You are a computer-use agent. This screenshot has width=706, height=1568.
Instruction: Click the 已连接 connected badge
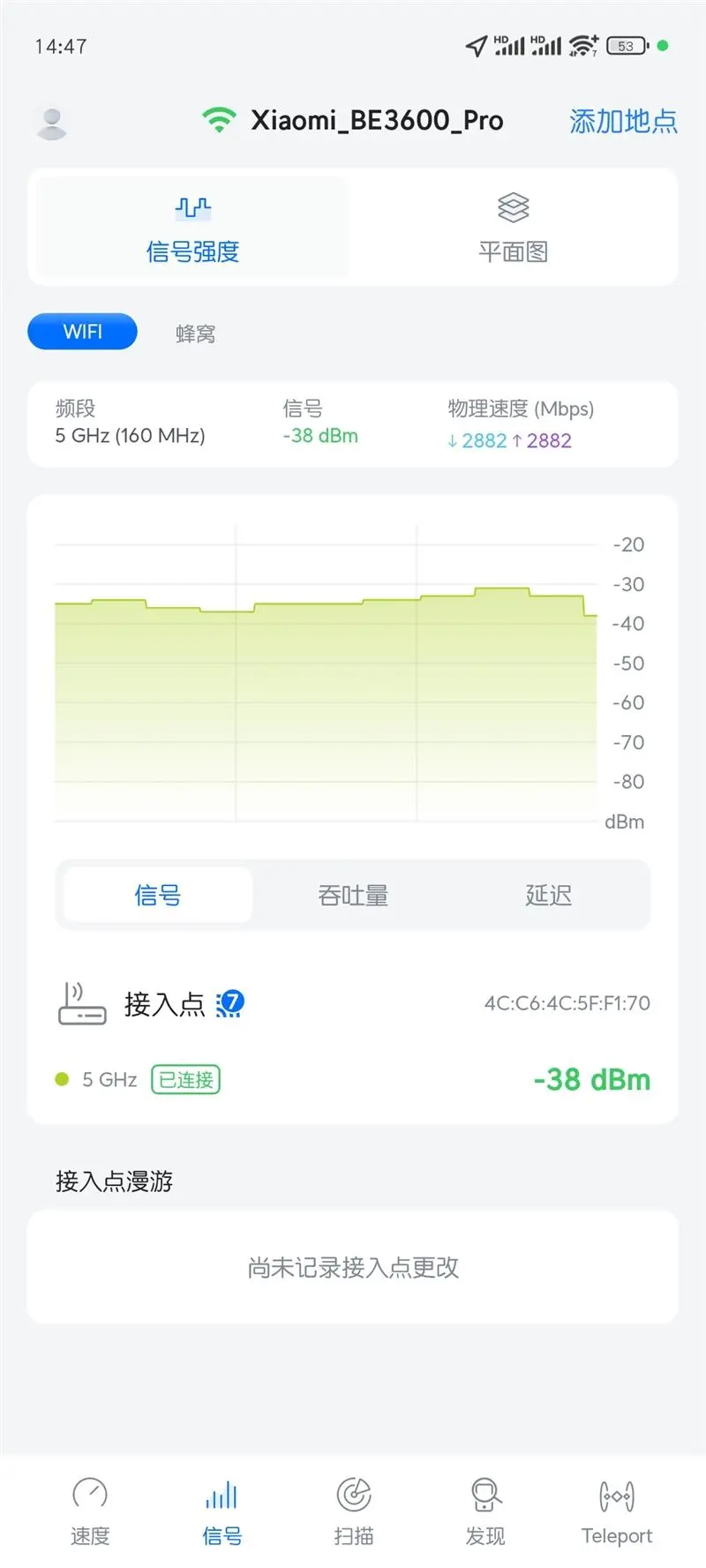pyautogui.click(x=184, y=1079)
